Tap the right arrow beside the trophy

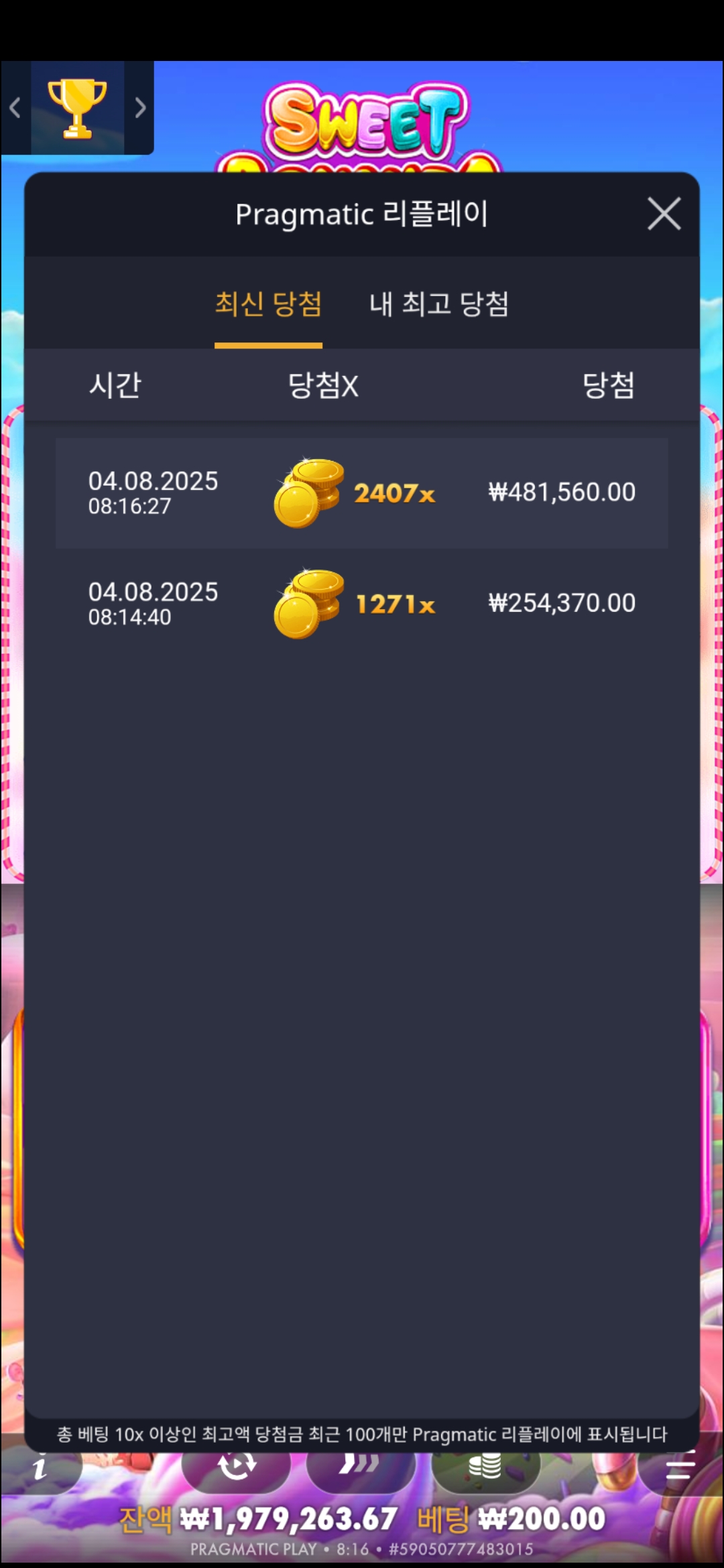(x=139, y=108)
